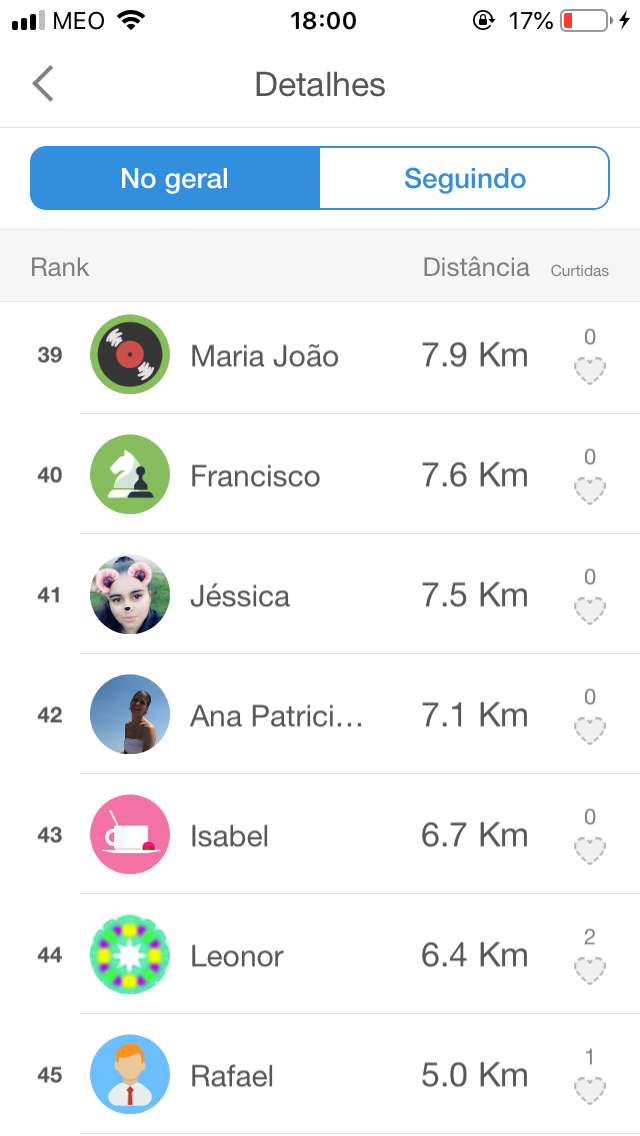The width and height of the screenshot is (640, 1136).
Task: View Jéssica's profile
Action: 320,595
